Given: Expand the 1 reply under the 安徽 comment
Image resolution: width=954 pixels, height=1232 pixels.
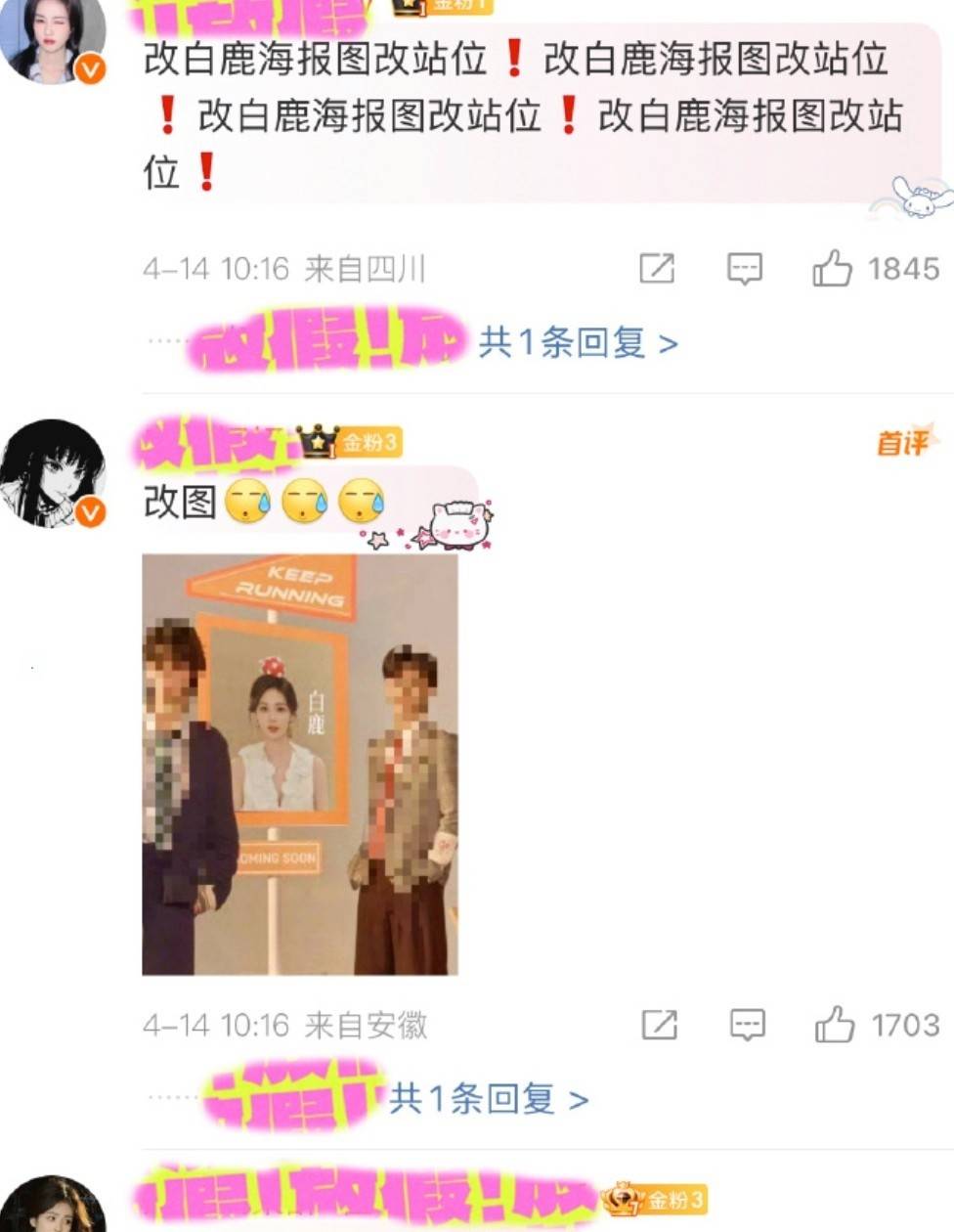Looking at the screenshot, I should tap(488, 1100).
